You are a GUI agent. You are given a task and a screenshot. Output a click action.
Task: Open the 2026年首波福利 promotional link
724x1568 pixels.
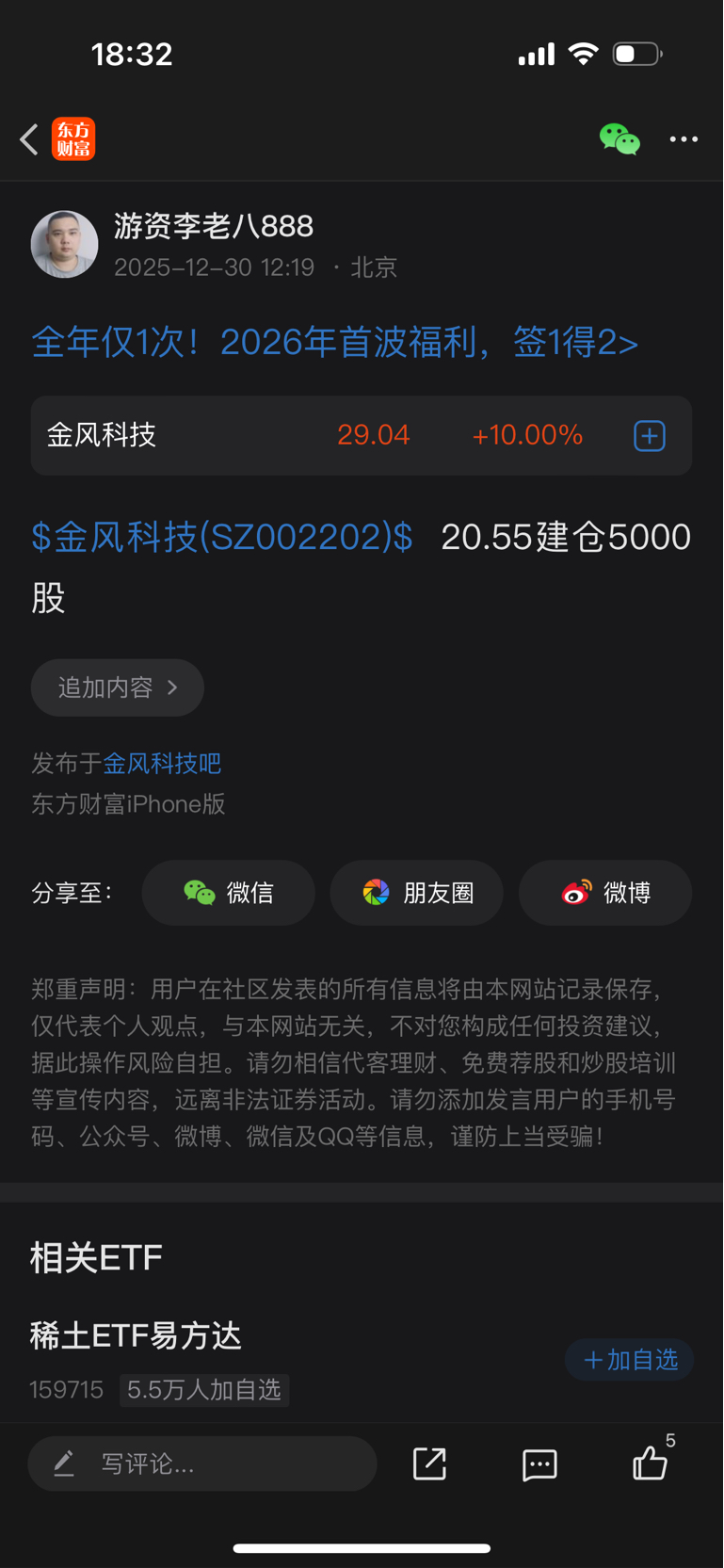(x=334, y=344)
